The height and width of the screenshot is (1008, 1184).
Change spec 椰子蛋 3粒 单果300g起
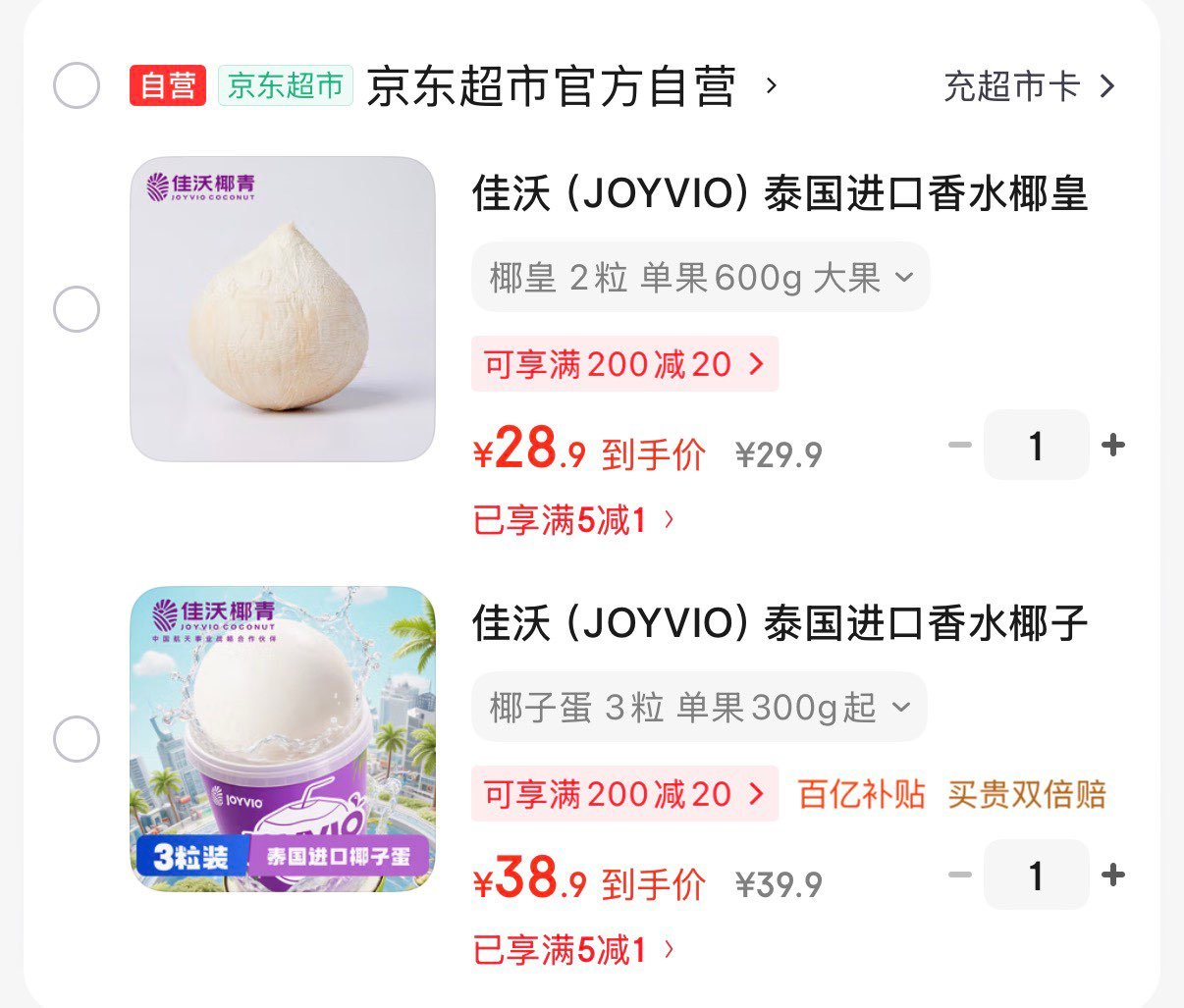pos(699,707)
